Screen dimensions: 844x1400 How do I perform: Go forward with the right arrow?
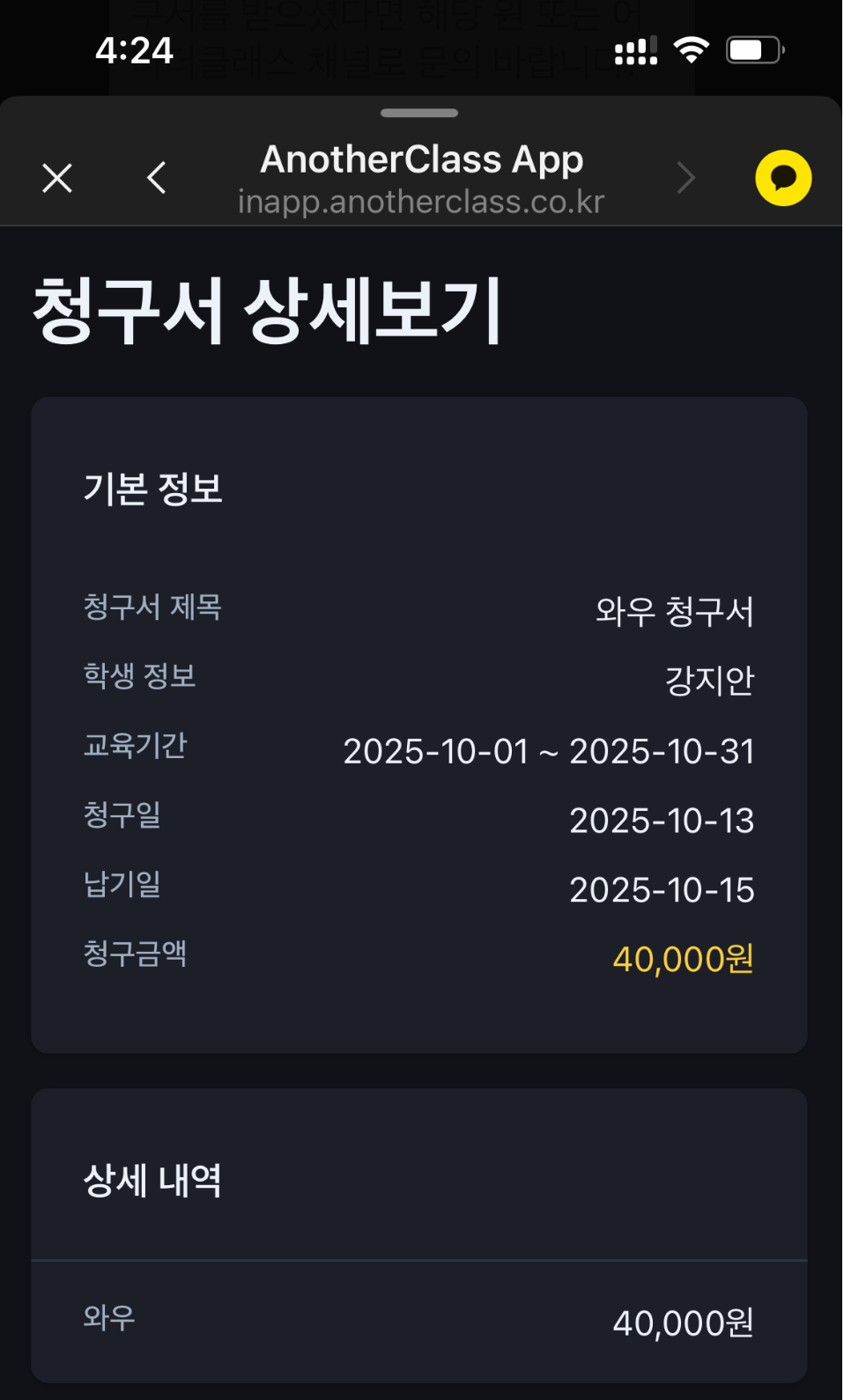click(x=685, y=178)
